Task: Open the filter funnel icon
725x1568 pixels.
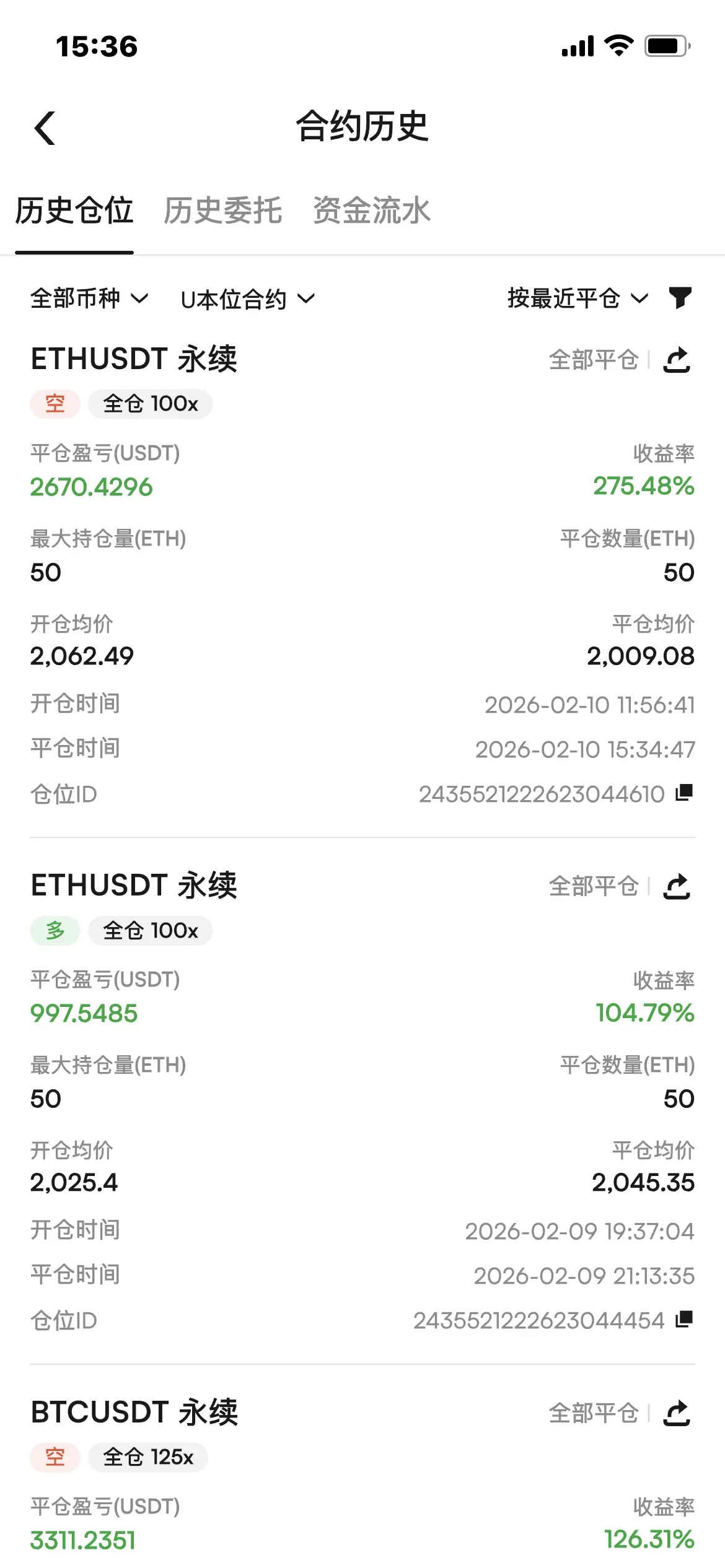Action: (x=680, y=298)
